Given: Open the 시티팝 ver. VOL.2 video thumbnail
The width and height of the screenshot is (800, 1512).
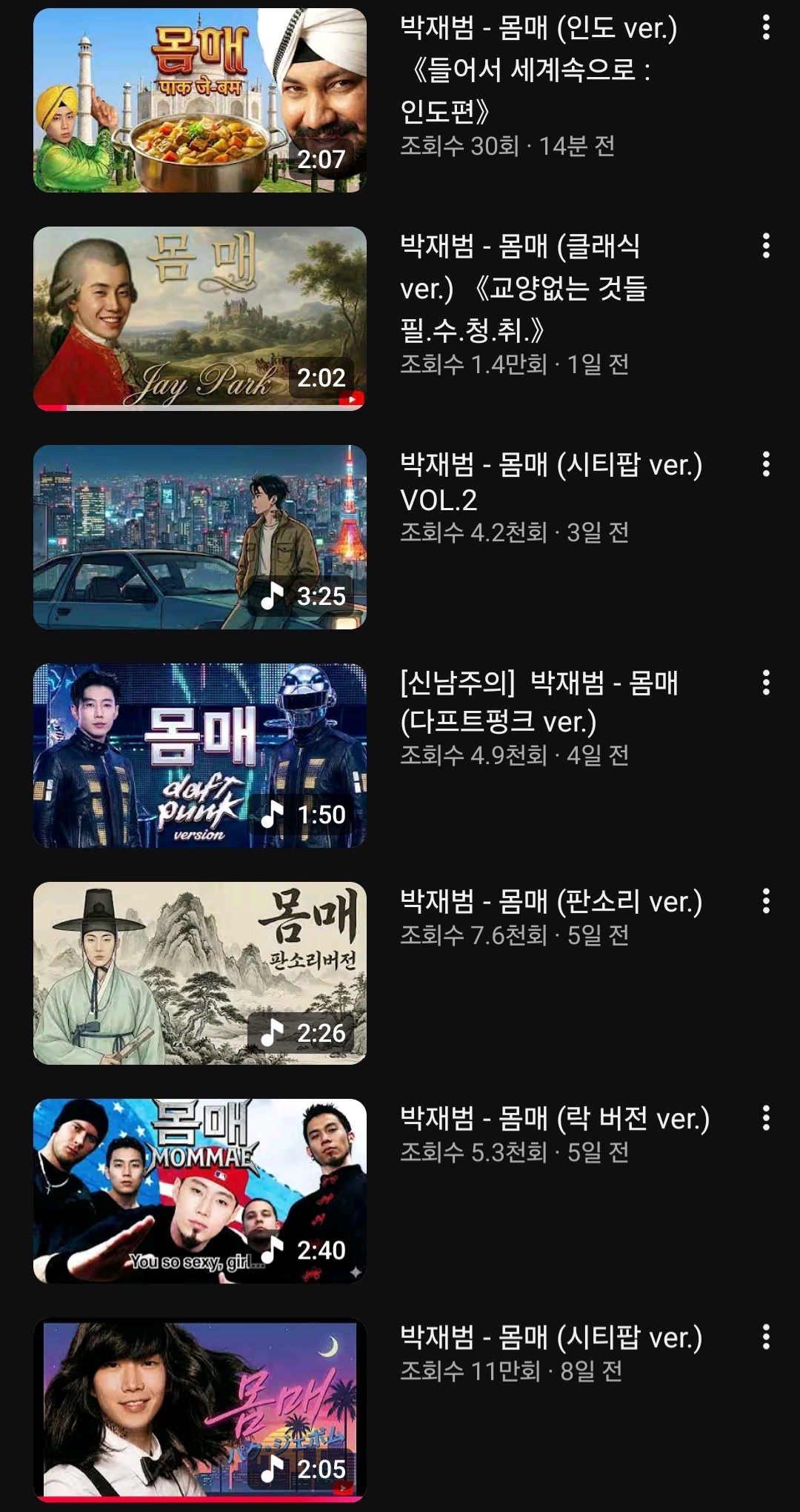Looking at the screenshot, I should coord(200,537).
